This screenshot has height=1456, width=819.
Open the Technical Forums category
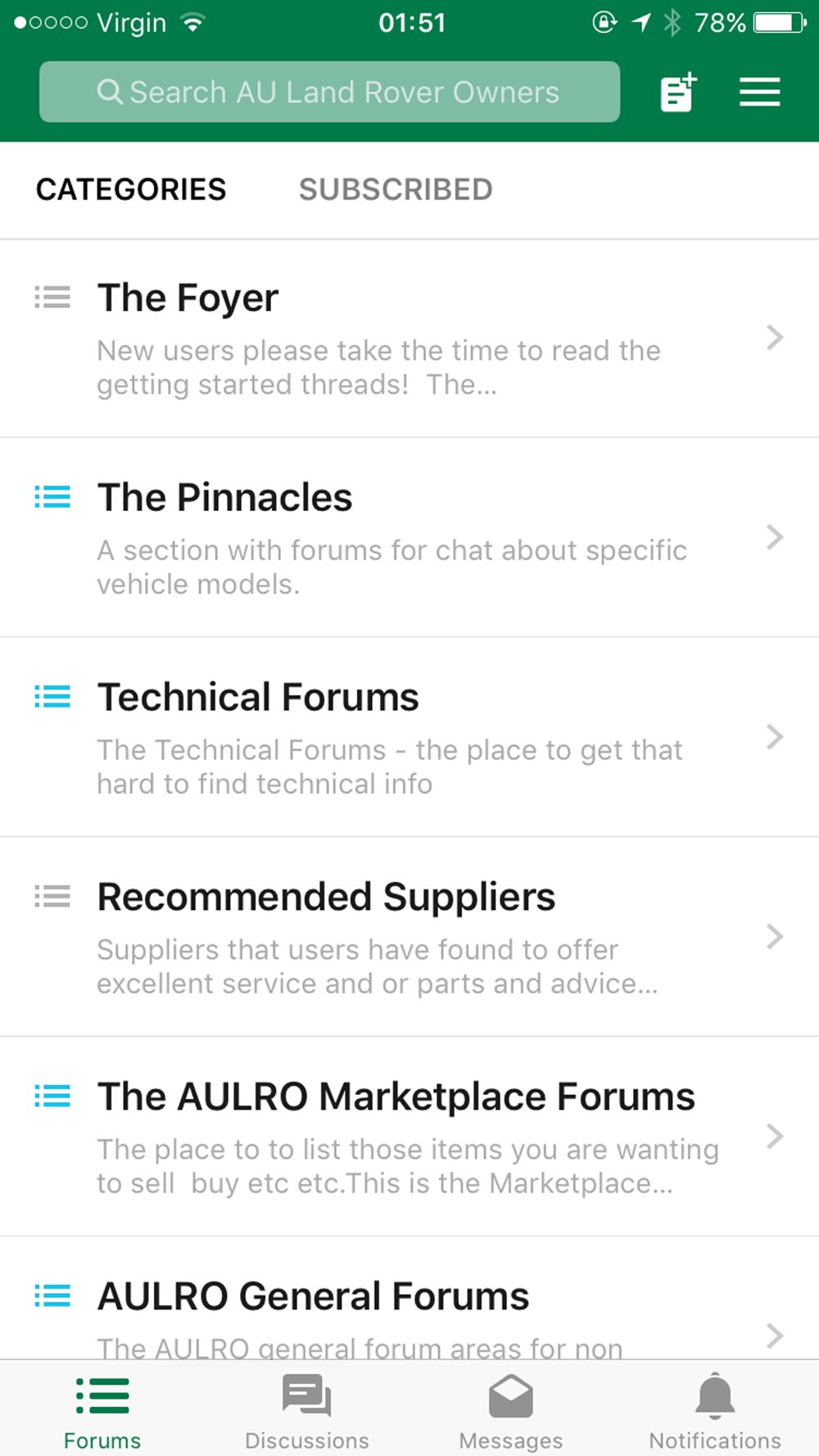409,737
